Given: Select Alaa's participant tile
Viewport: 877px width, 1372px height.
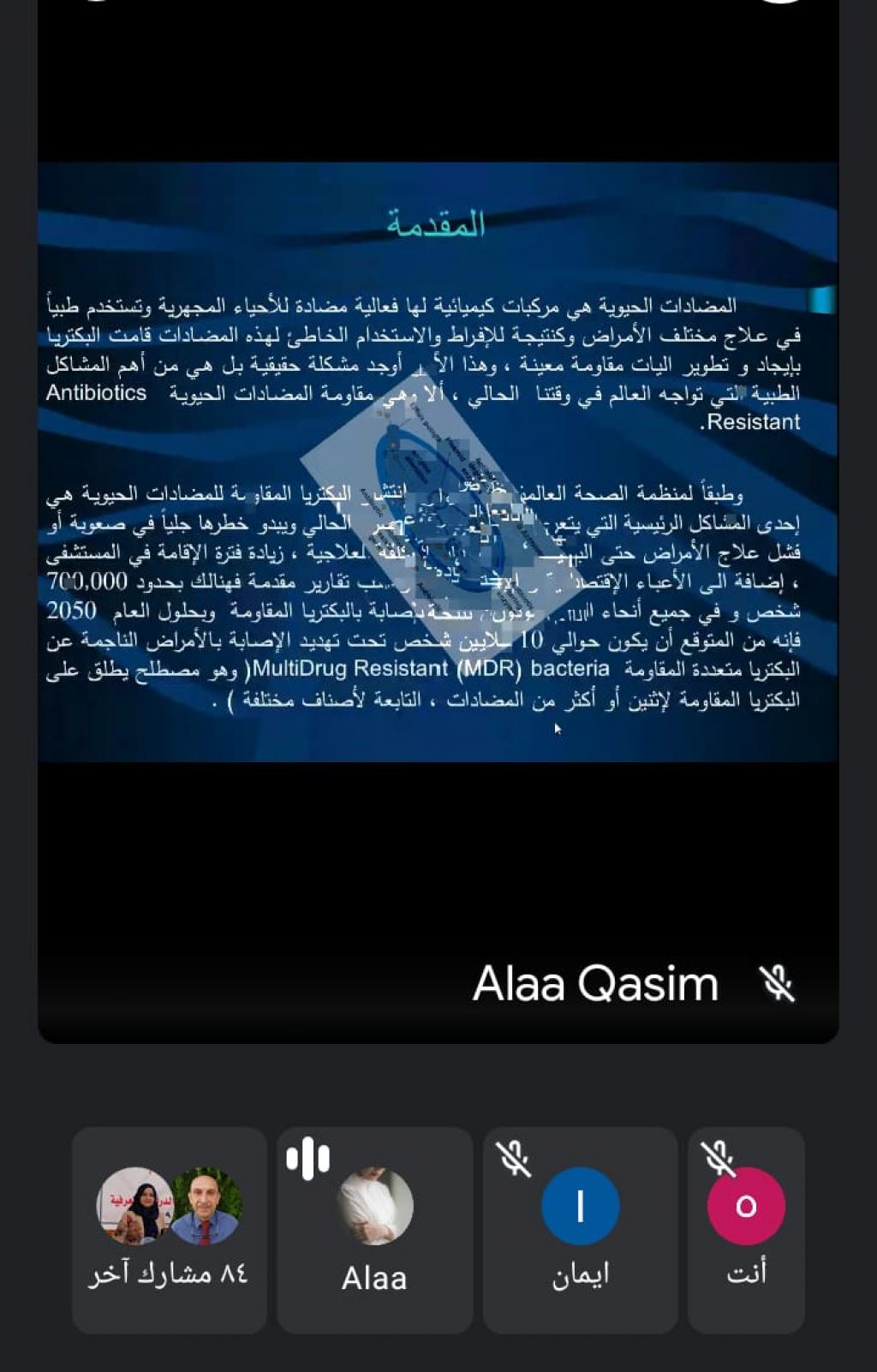Looking at the screenshot, I should 374,1230.
